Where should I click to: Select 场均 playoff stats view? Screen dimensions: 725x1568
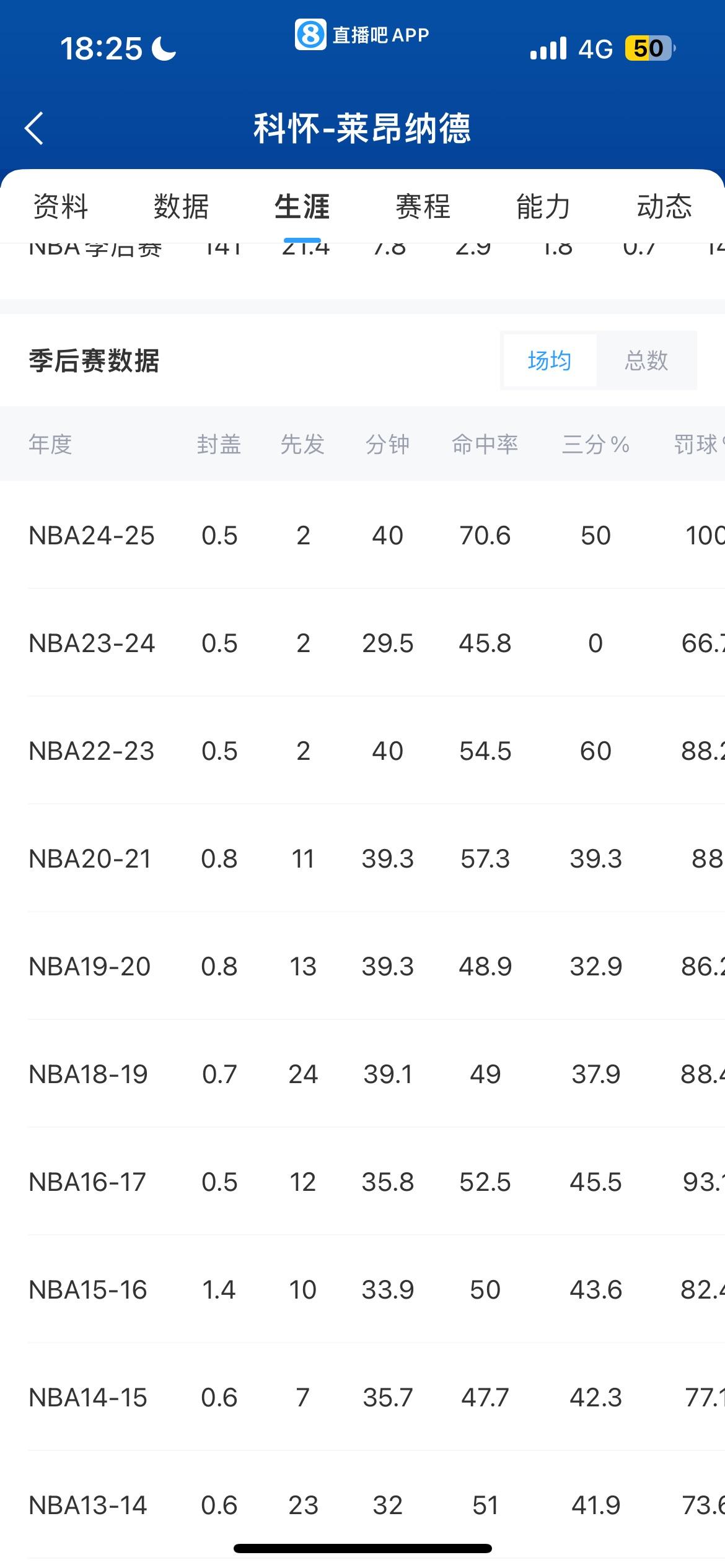550,360
